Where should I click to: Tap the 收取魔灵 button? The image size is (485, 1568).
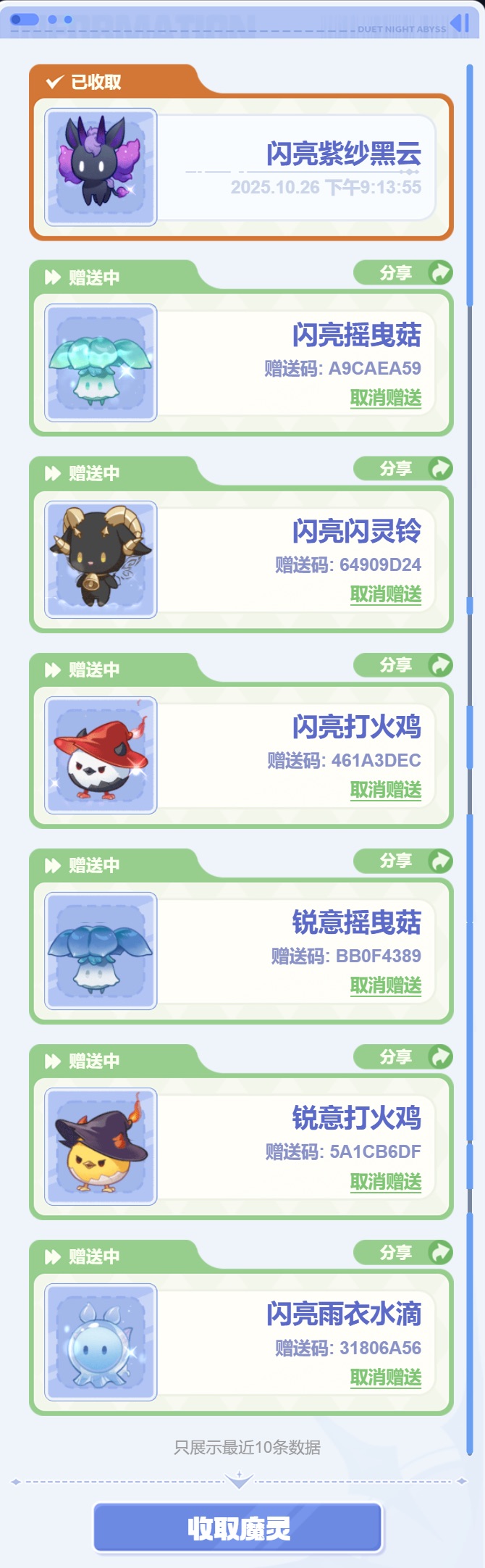[x=238, y=1528]
